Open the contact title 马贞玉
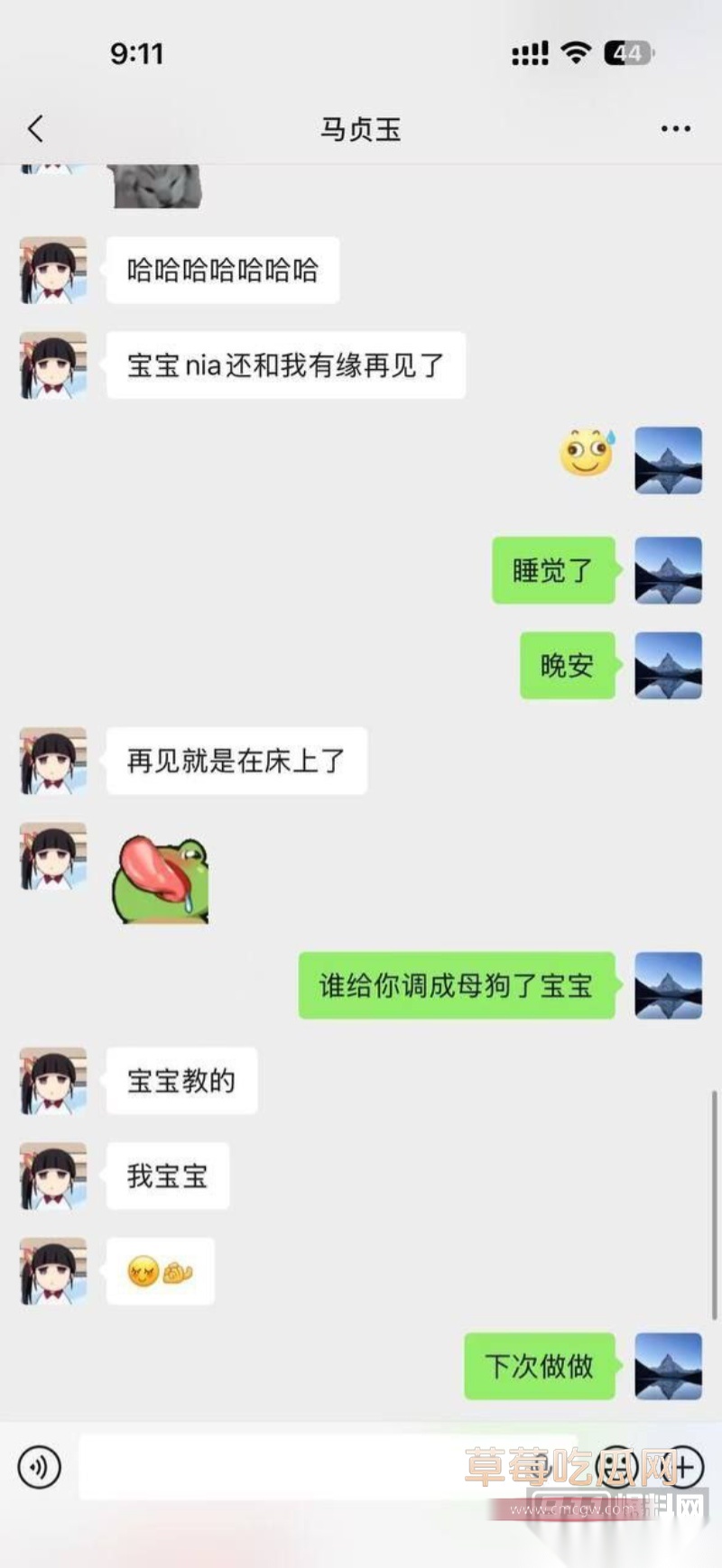The image size is (722, 1568). point(361,128)
